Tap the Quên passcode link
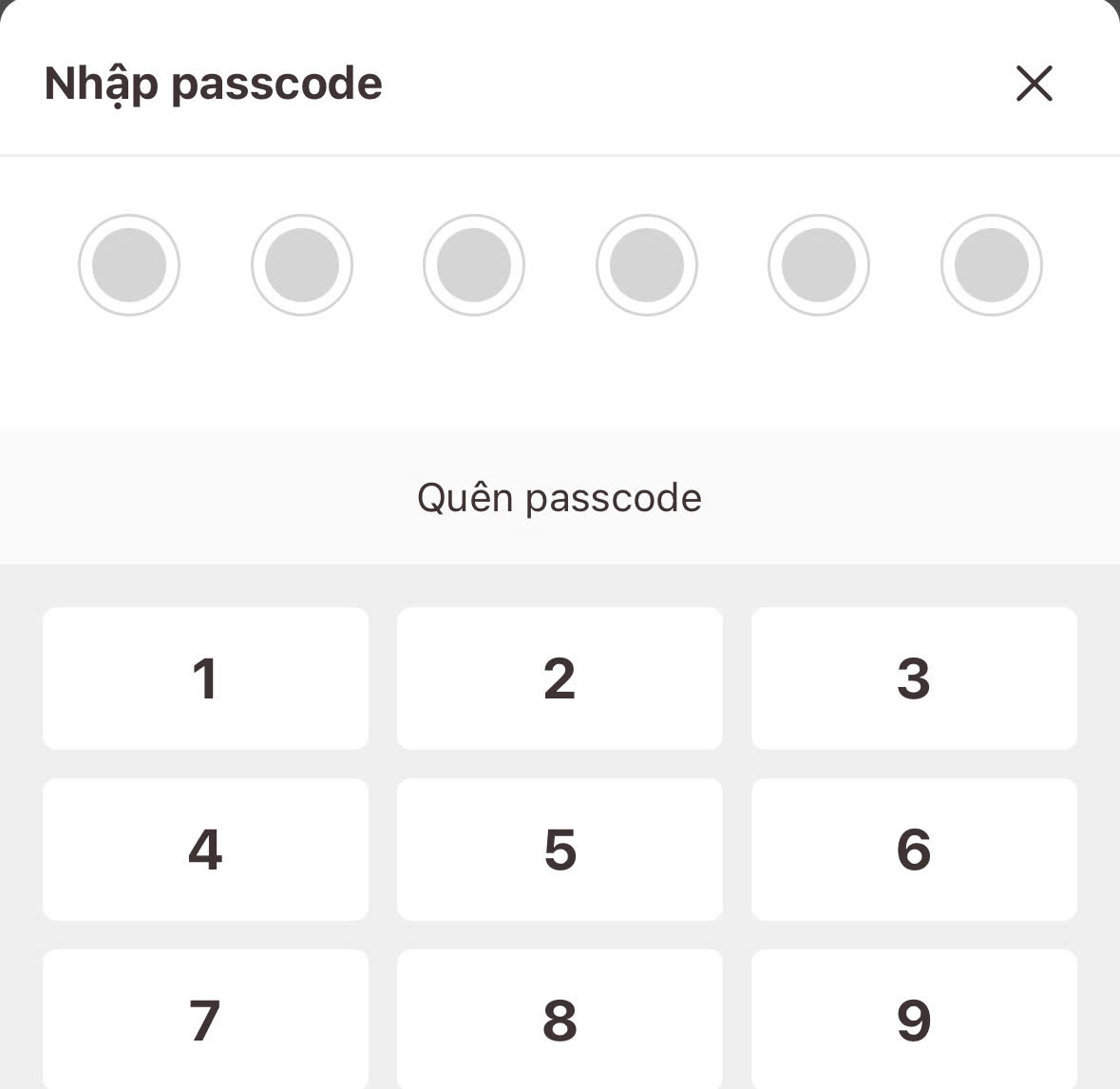1120x1089 pixels. 560,498
